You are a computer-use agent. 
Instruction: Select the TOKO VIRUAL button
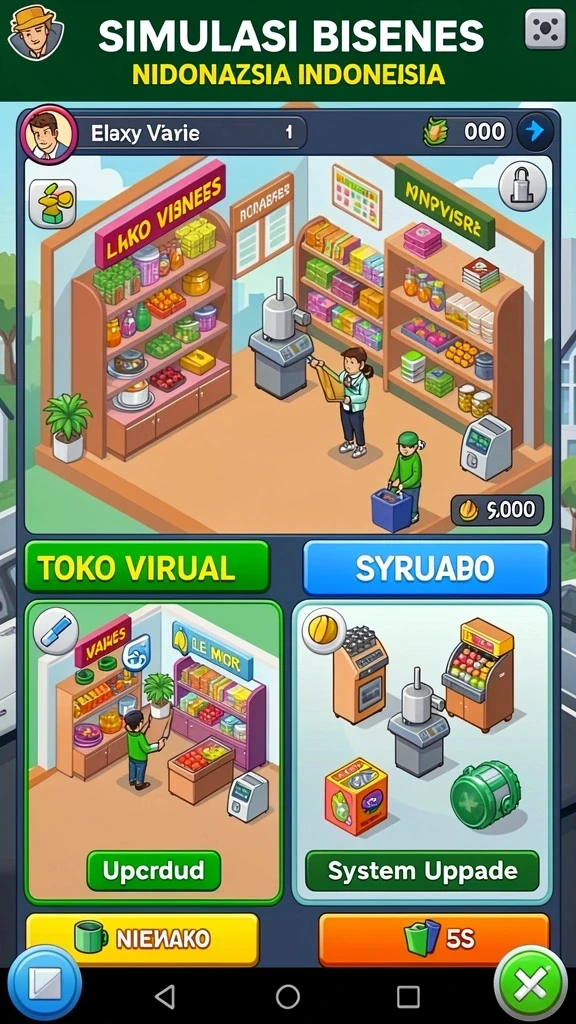click(x=147, y=568)
